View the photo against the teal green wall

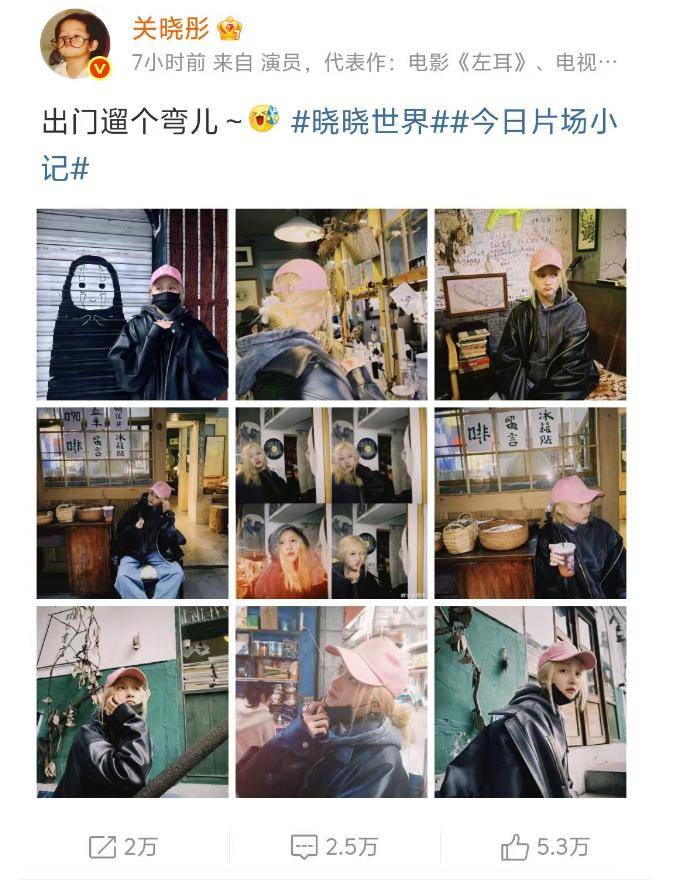point(530,701)
